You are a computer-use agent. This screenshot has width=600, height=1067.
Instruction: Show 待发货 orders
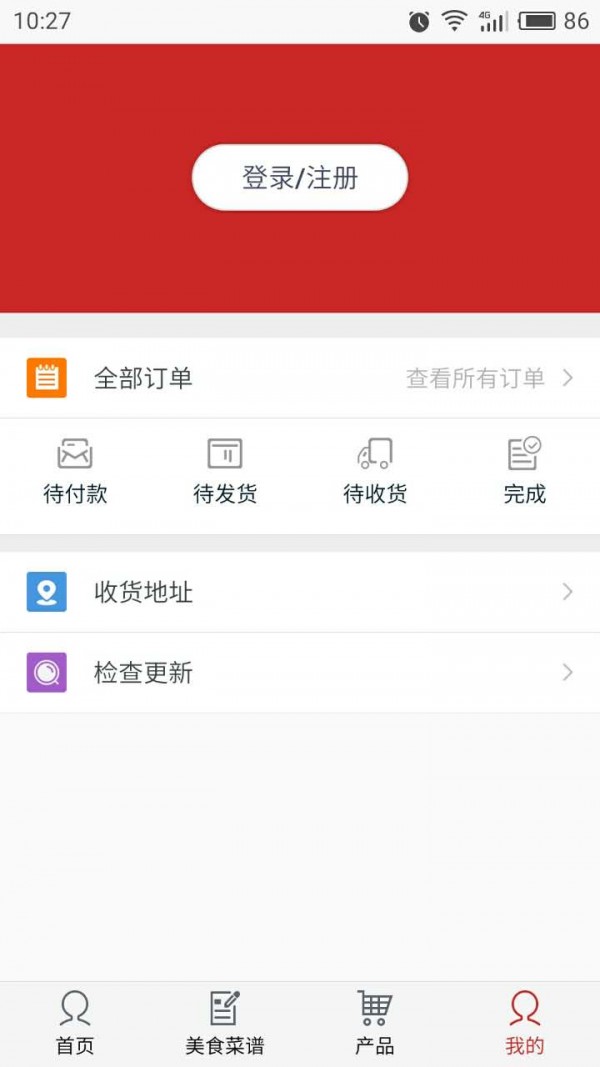click(225, 472)
